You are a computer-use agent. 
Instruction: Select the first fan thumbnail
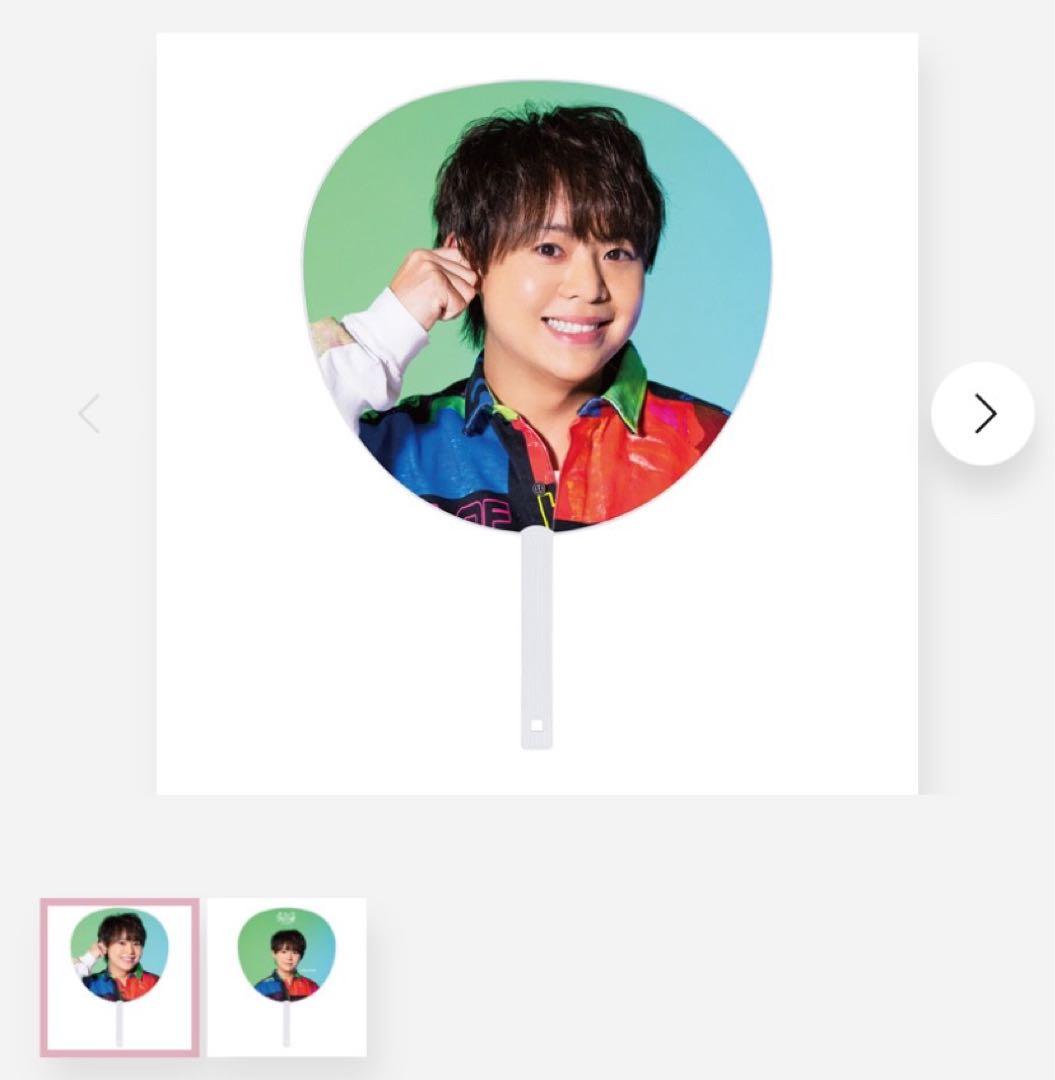pyautogui.click(x=120, y=977)
